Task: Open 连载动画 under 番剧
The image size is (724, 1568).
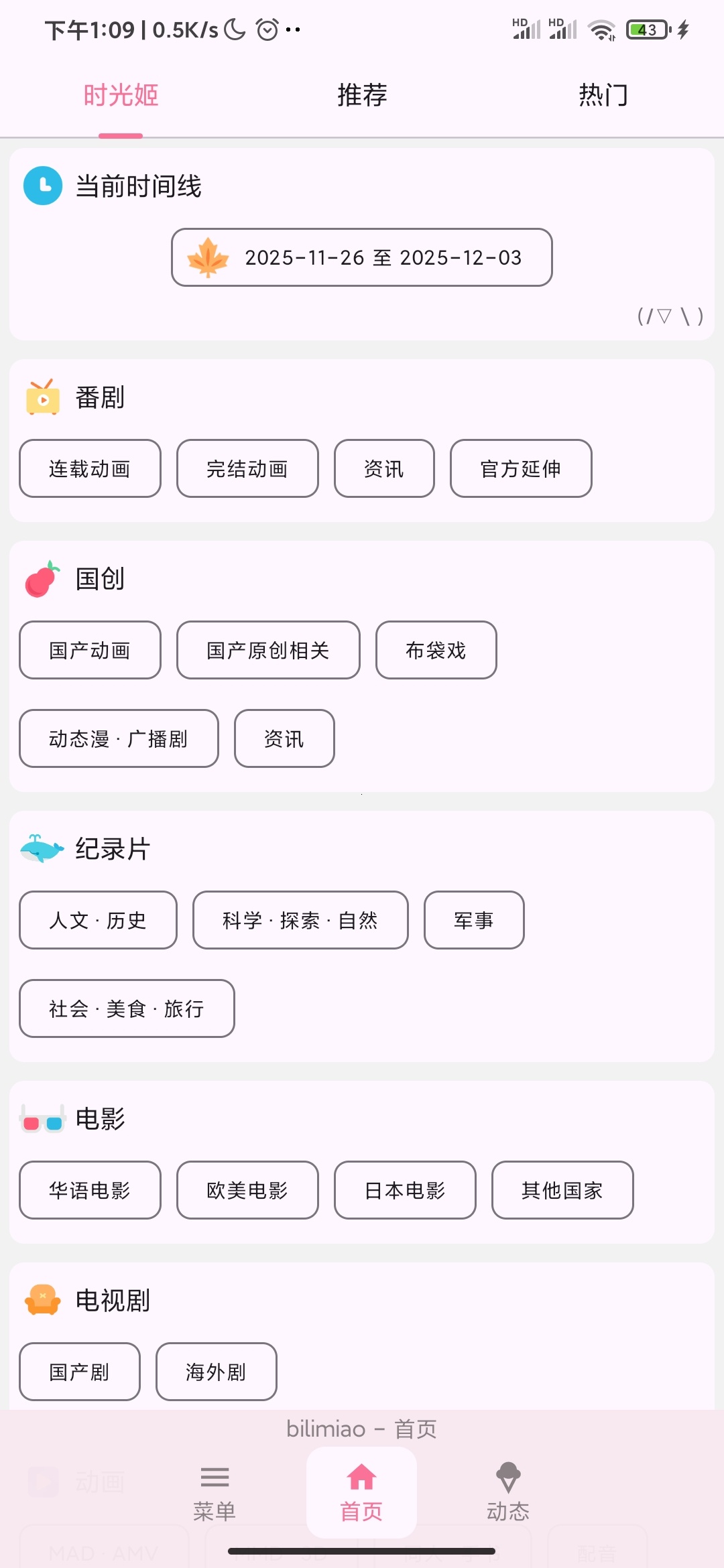Action: click(x=90, y=468)
